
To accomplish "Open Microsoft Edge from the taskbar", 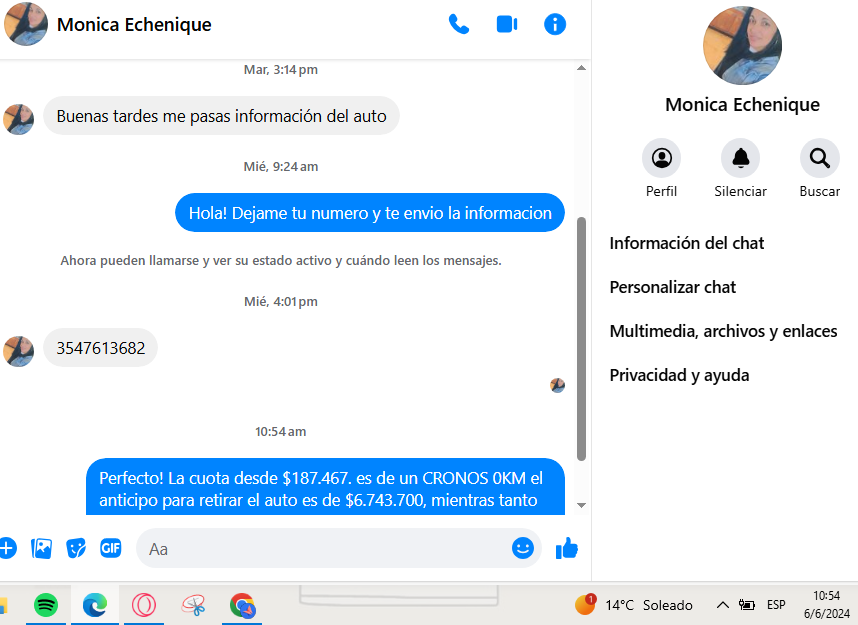I will pos(95,605).
